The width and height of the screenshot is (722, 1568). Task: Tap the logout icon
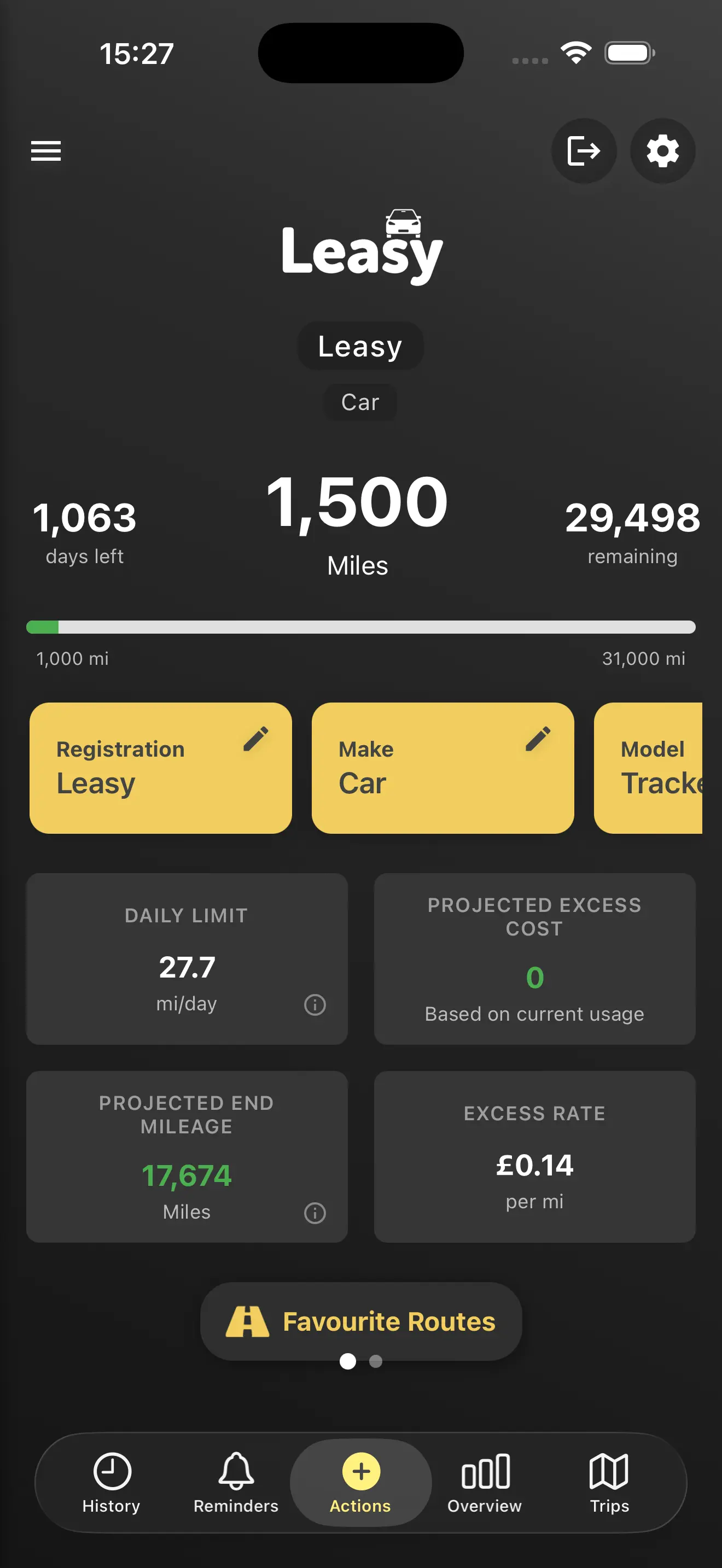point(583,151)
